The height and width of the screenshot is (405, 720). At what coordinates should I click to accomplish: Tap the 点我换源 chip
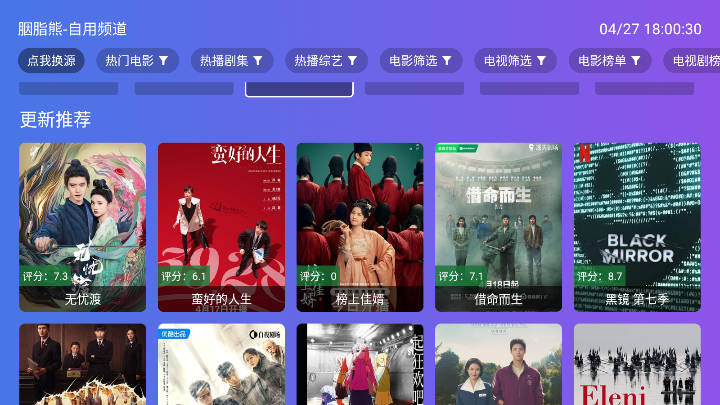tap(51, 61)
